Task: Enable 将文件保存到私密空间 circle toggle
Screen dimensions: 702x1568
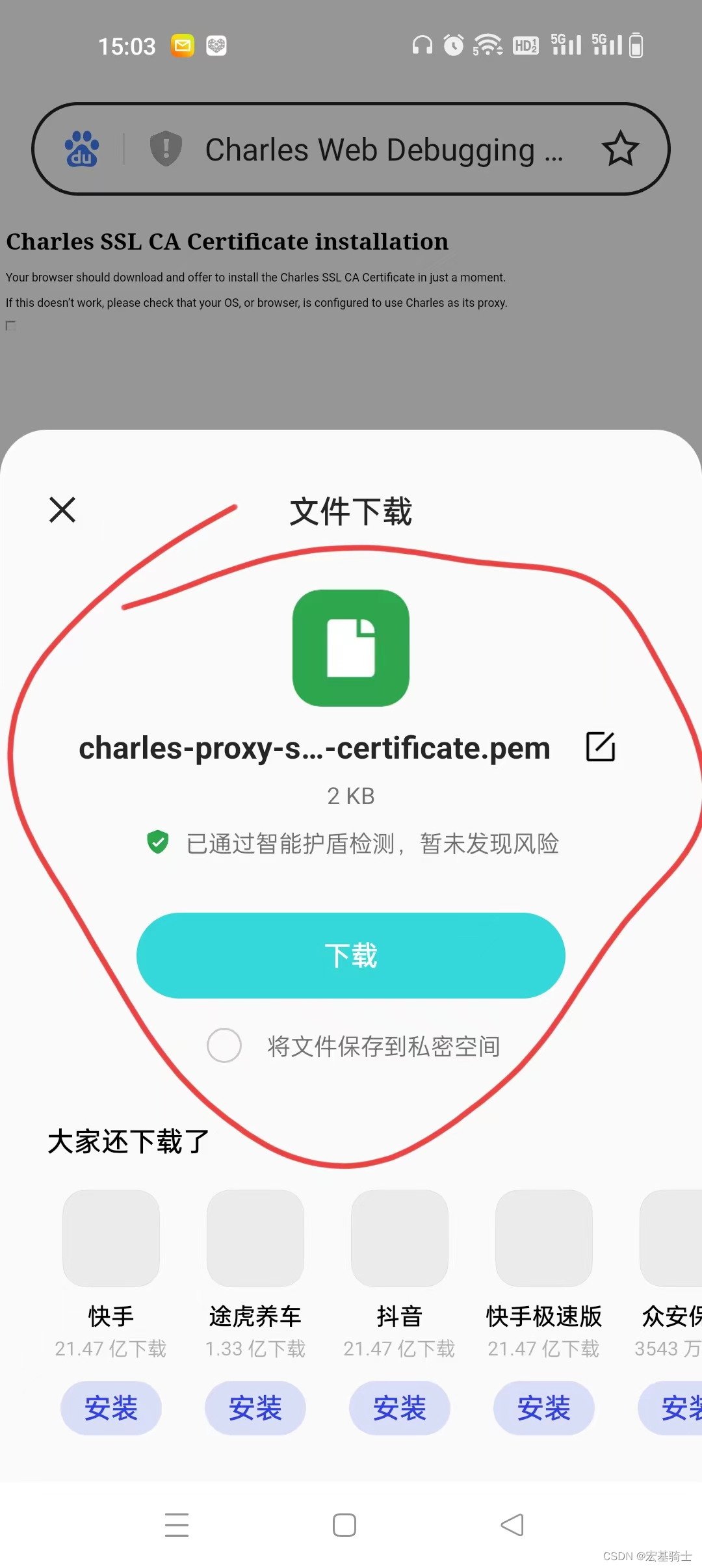Action: [224, 1046]
